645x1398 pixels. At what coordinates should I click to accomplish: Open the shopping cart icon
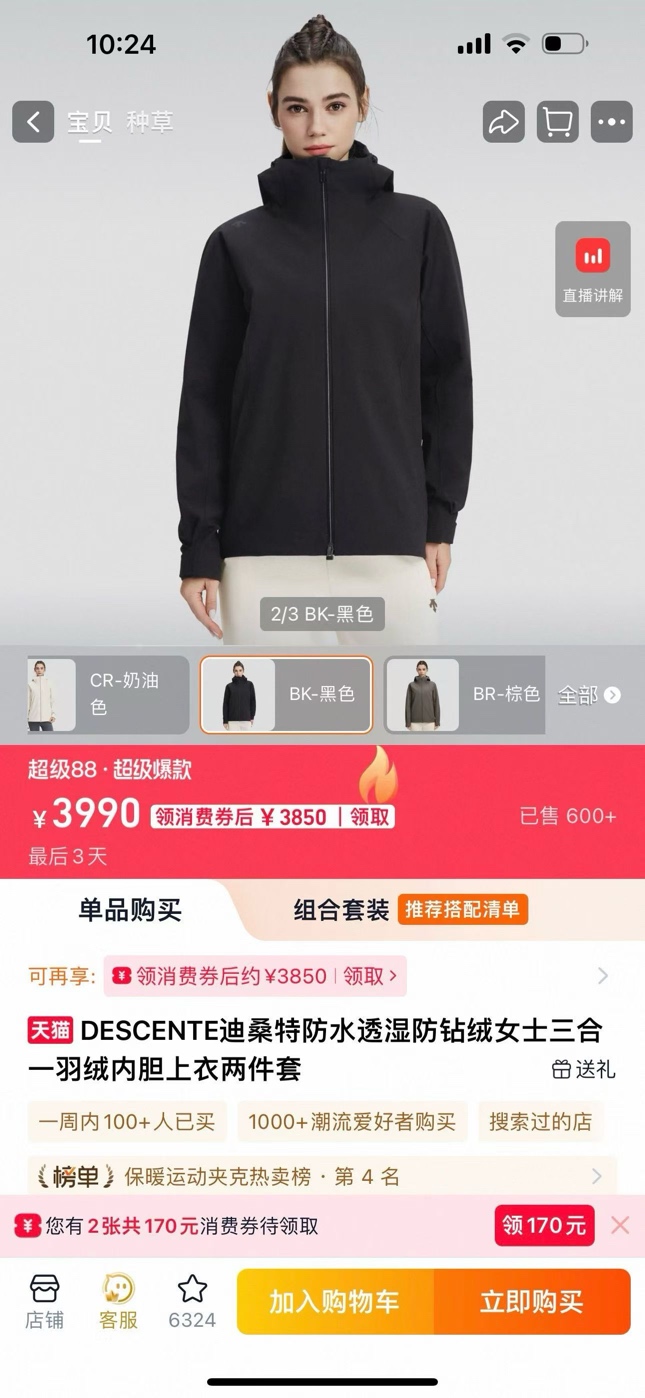coord(557,122)
